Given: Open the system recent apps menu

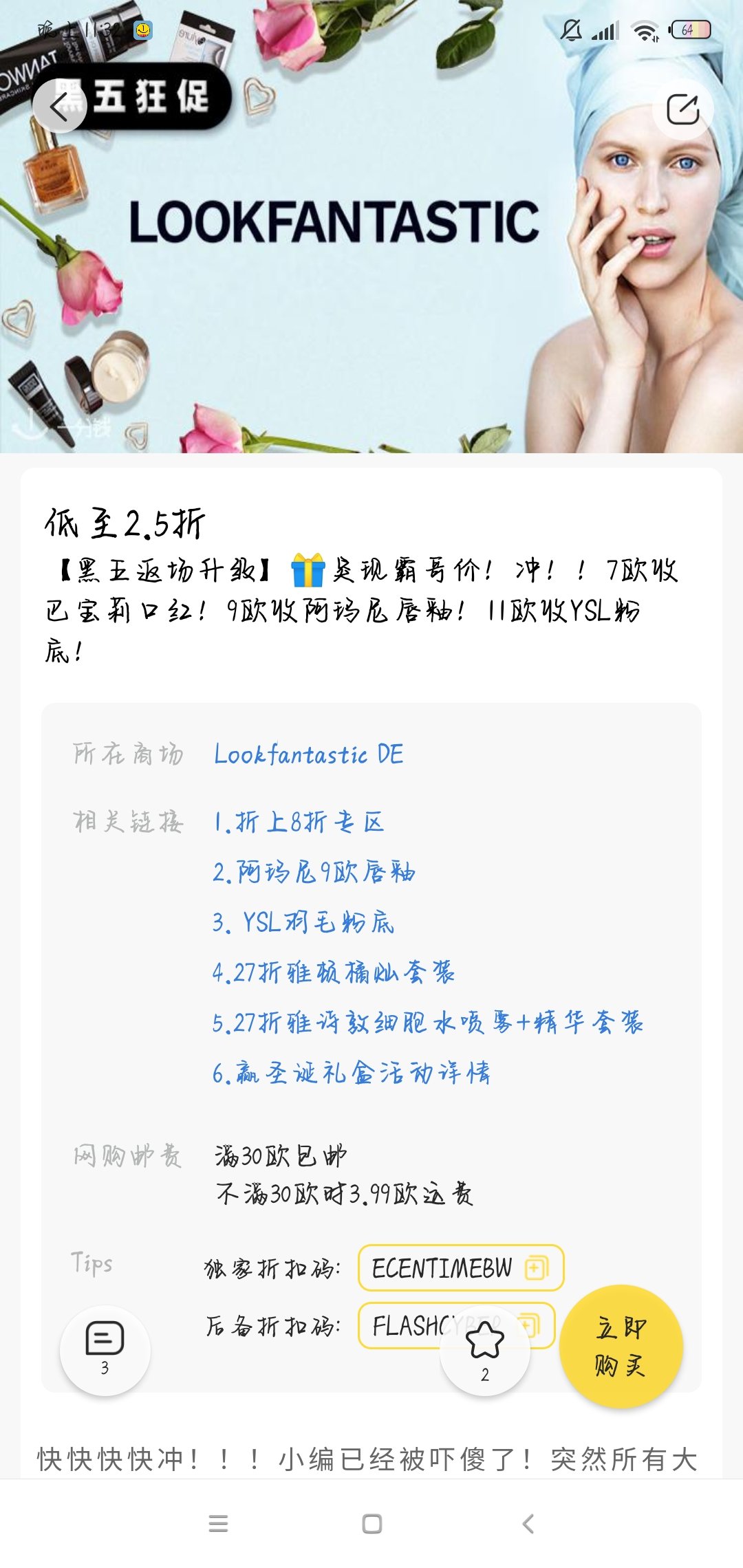Looking at the screenshot, I should [218, 1523].
